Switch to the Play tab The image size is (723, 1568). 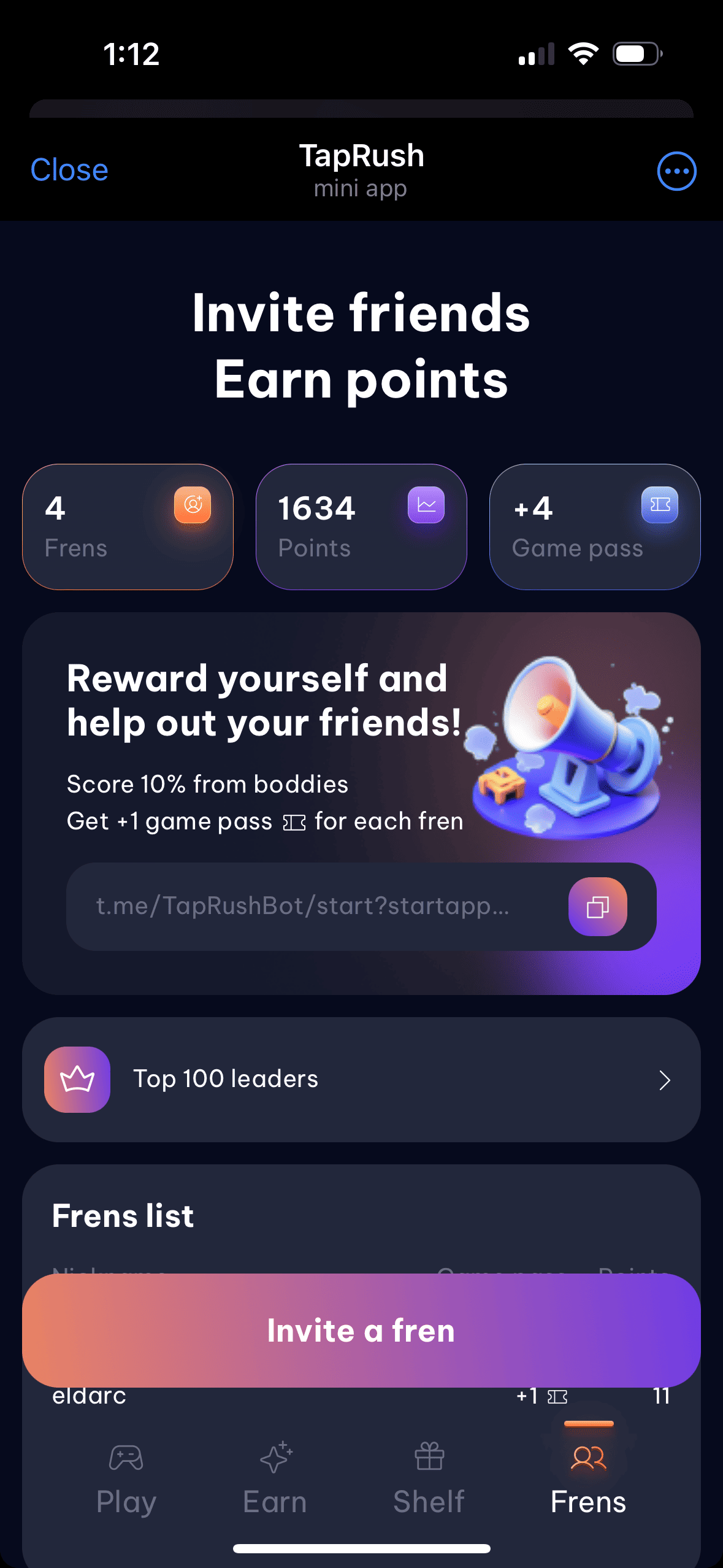(126, 1478)
